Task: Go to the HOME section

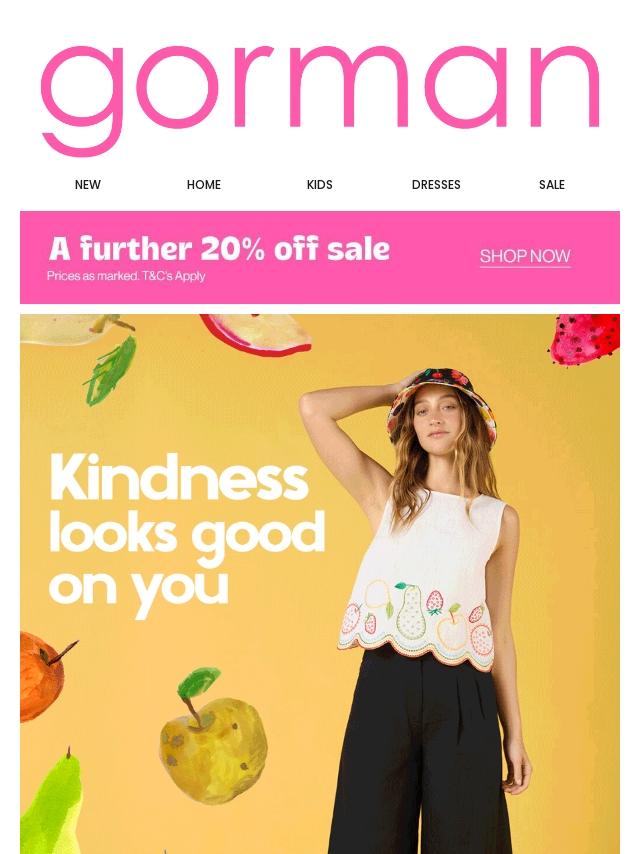Action: (x=204, y=185)
